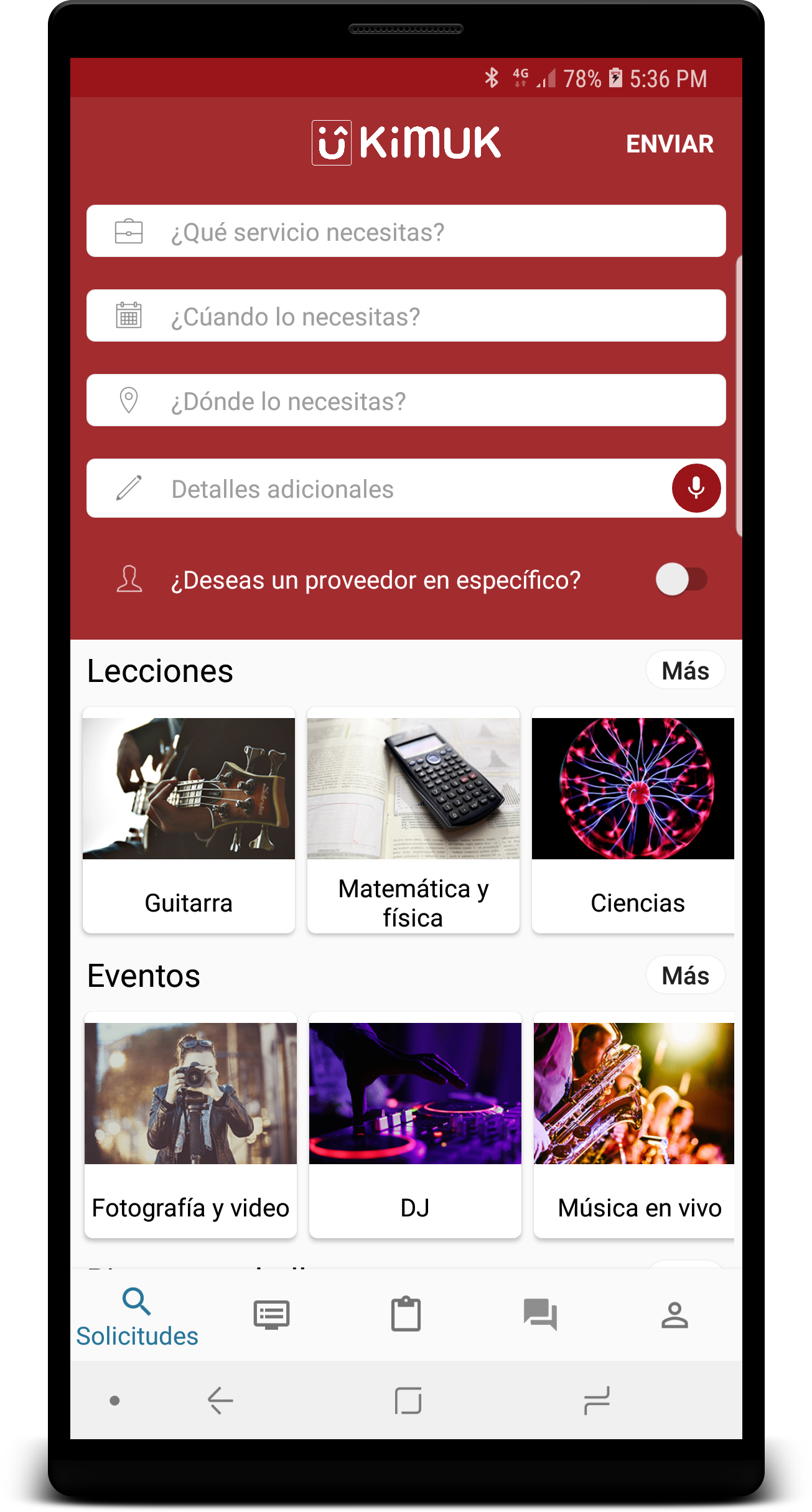
Task: Open the Música en vivo card
Action: tap(635, 1124)
